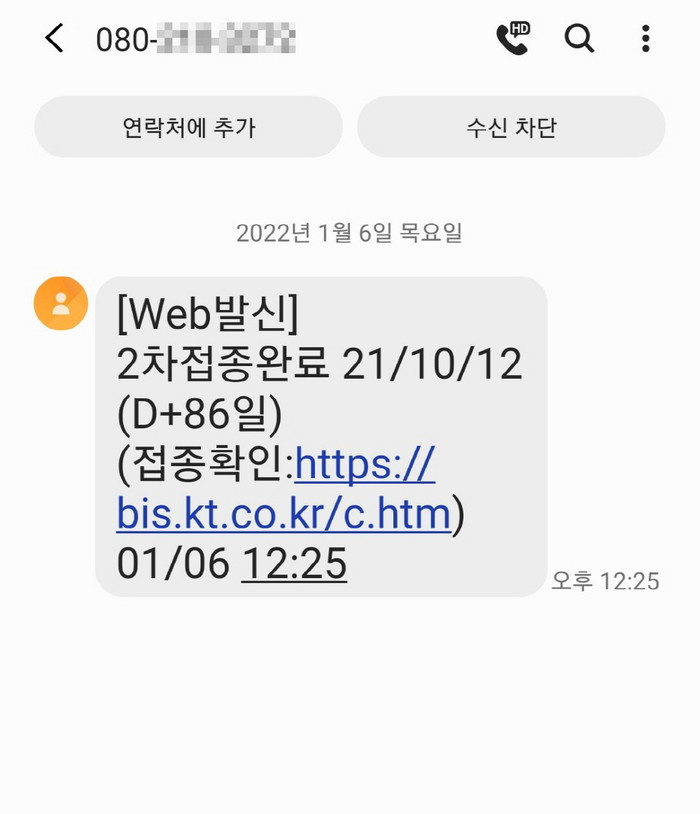
Task: Tap the 연락처에 추가 button
Action: point(188,127)
